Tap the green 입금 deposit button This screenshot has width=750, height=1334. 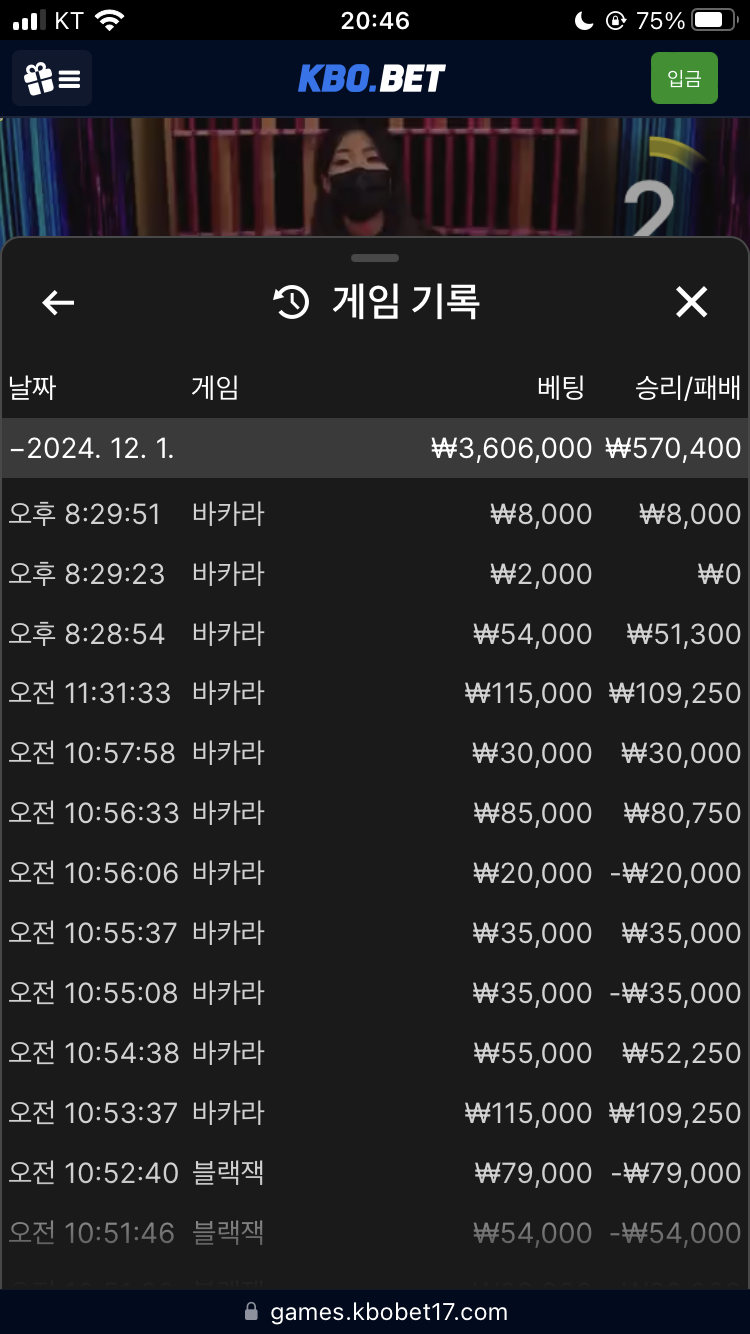click(x=684, y=78)
